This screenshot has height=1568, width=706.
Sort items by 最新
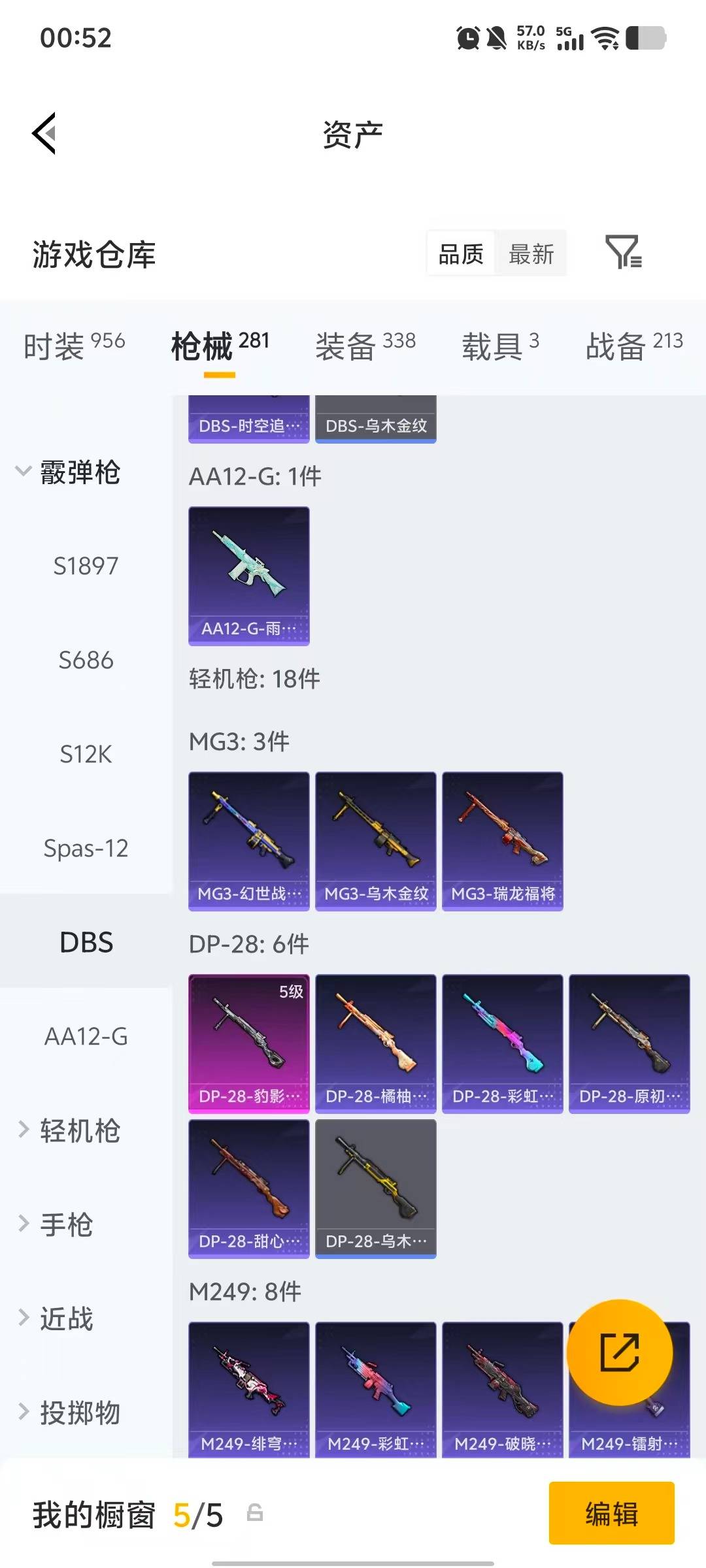[531, 253]
